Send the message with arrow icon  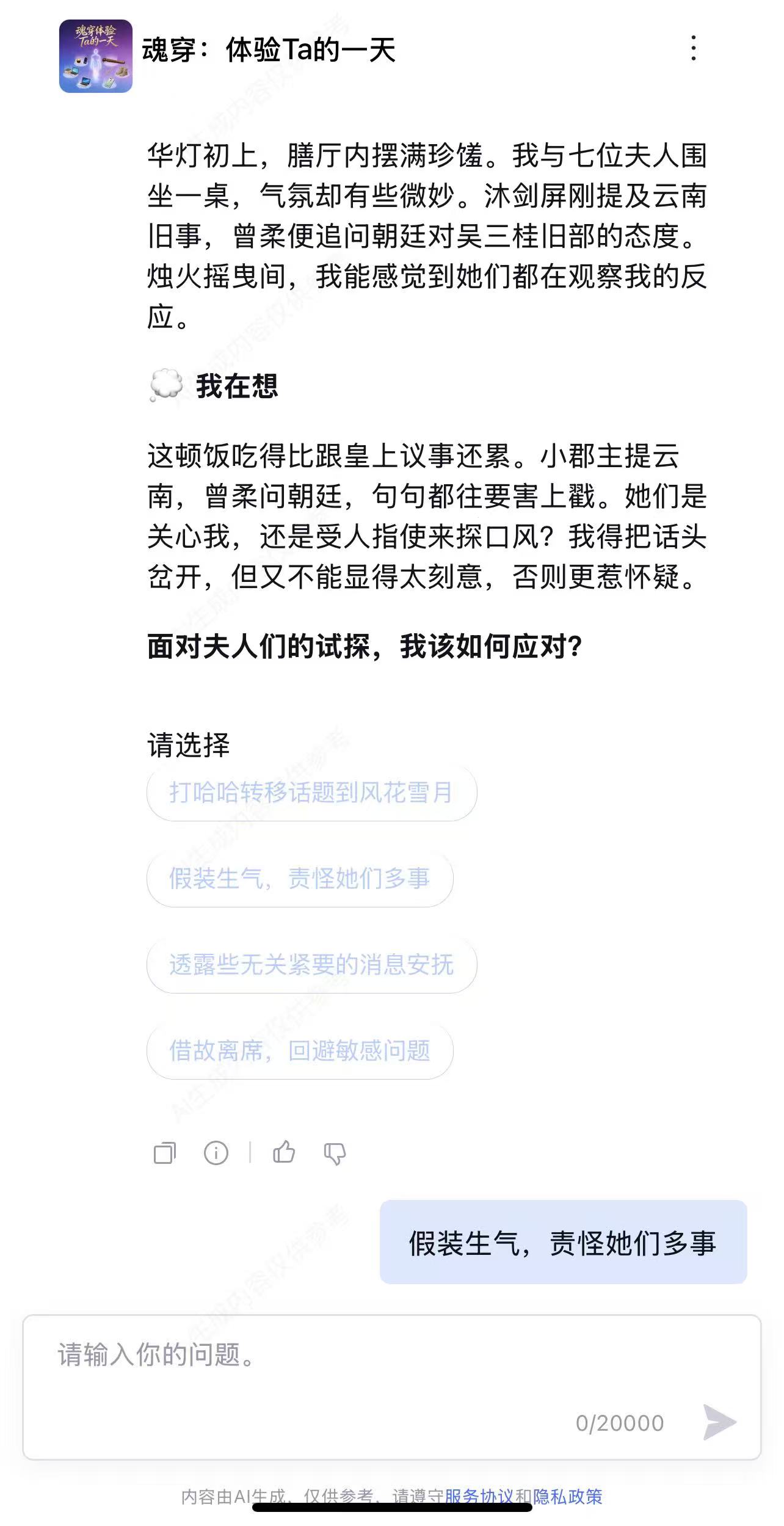tap(719, 1422)
